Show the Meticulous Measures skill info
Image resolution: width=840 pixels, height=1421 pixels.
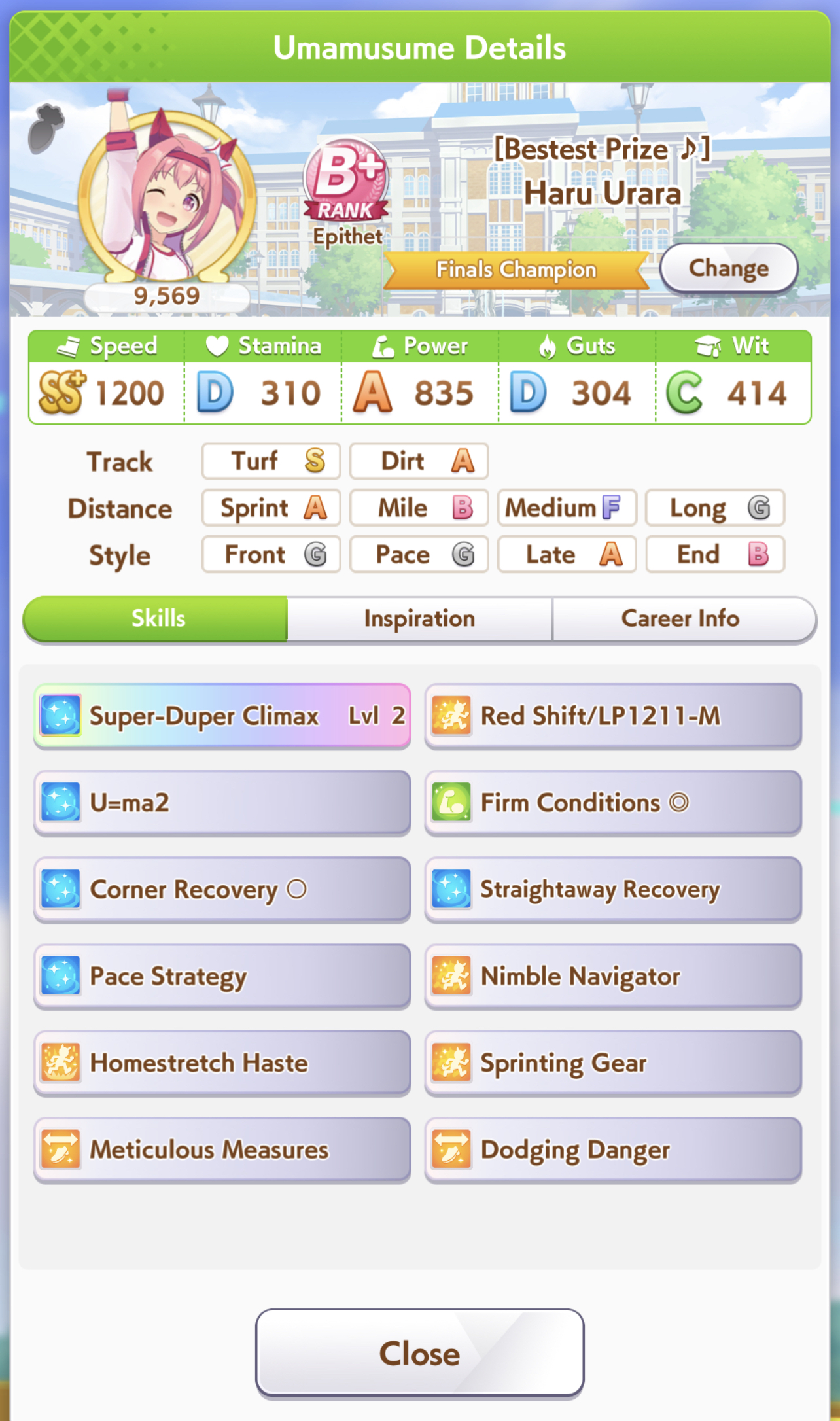[222, 1150]
